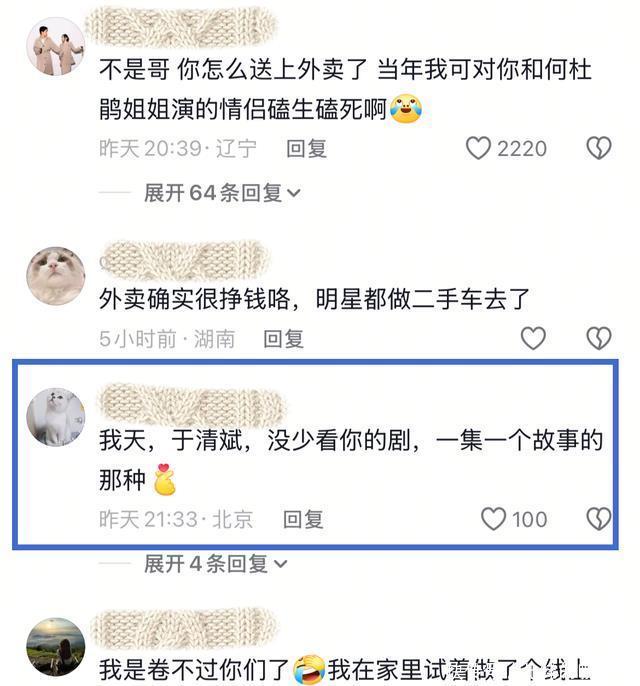Reply to the comment from 北京
Viewport: 640px width, 686px height.
[x=303, y=519]
